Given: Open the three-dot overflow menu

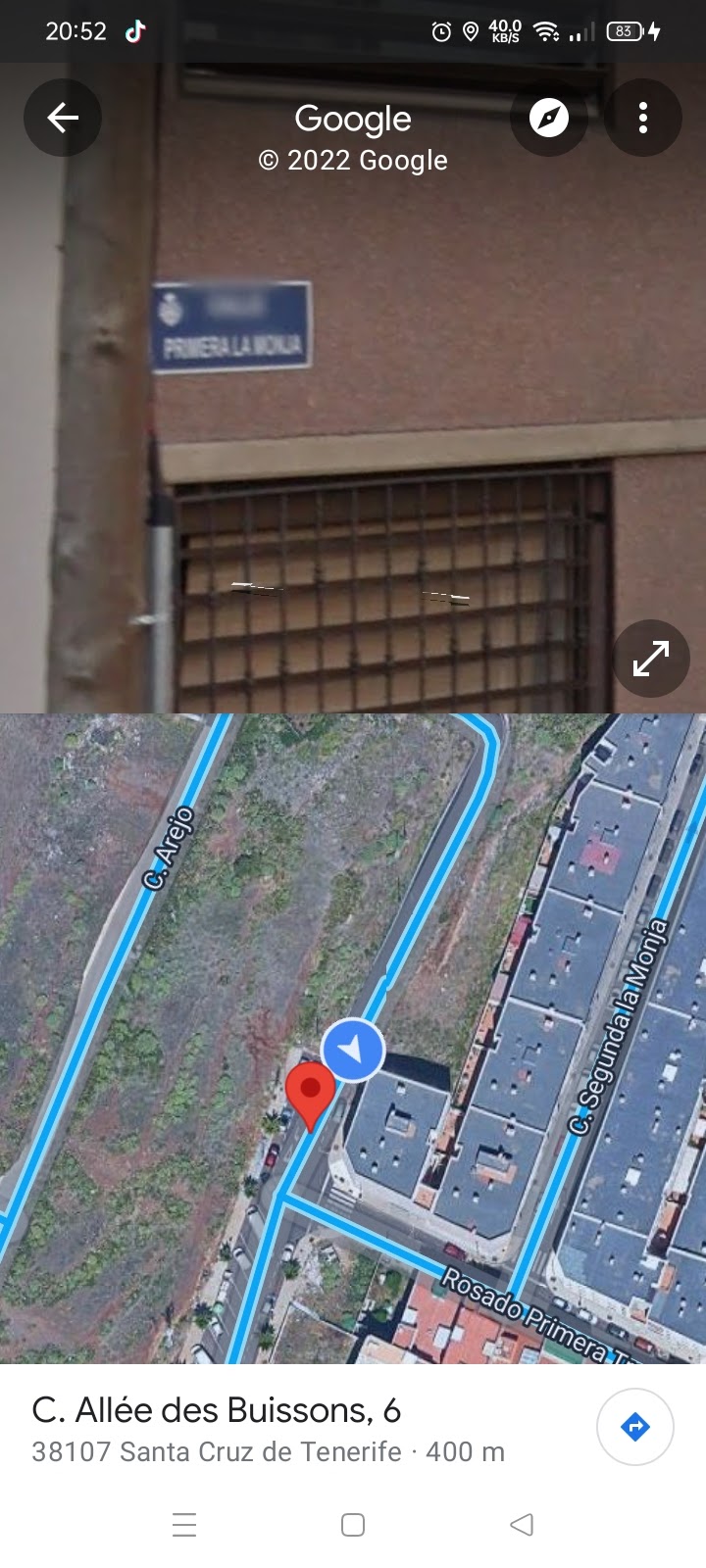Looking at the screenshot, I should pos(643,119).
